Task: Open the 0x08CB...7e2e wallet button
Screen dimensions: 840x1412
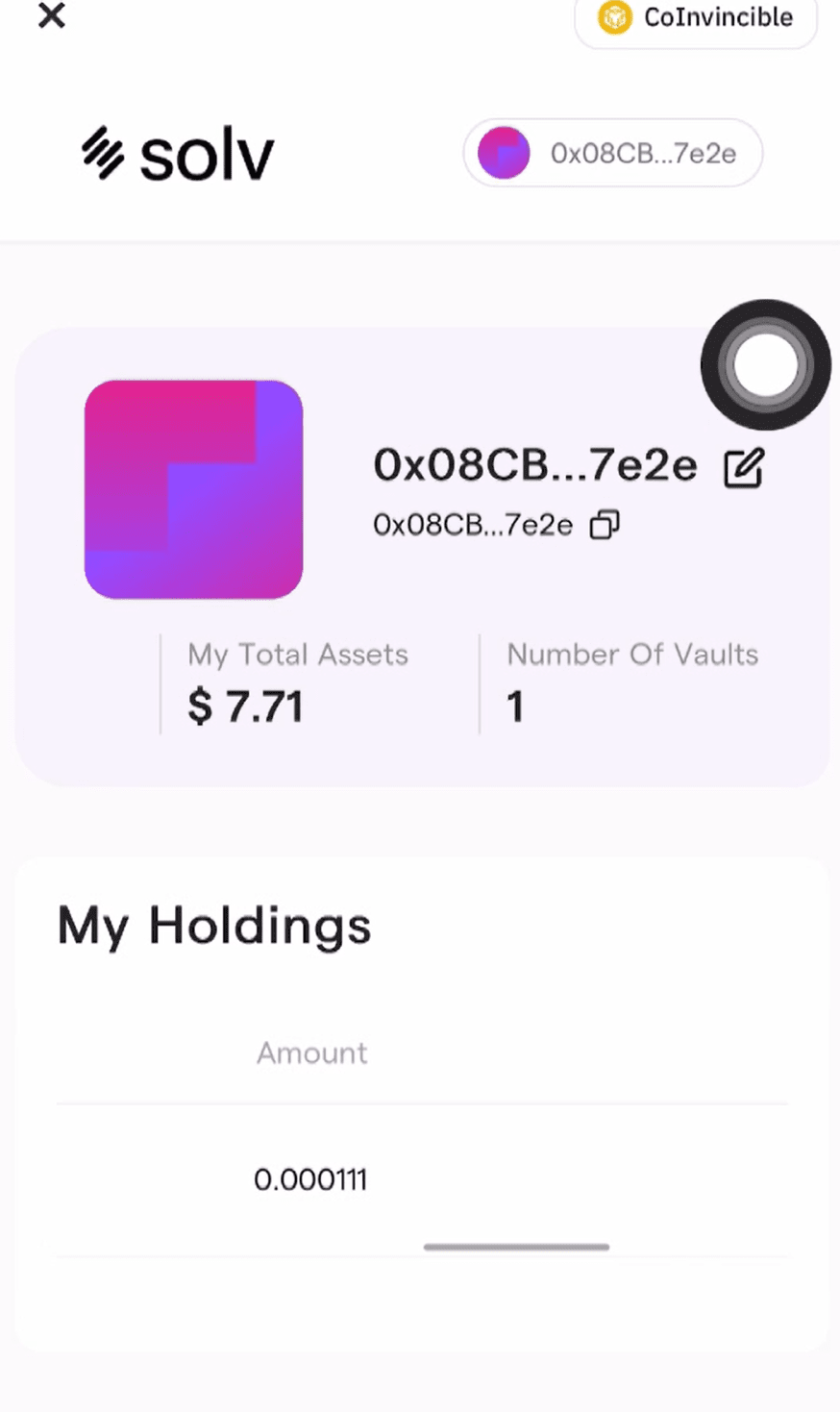Action: tap(613, 153)
